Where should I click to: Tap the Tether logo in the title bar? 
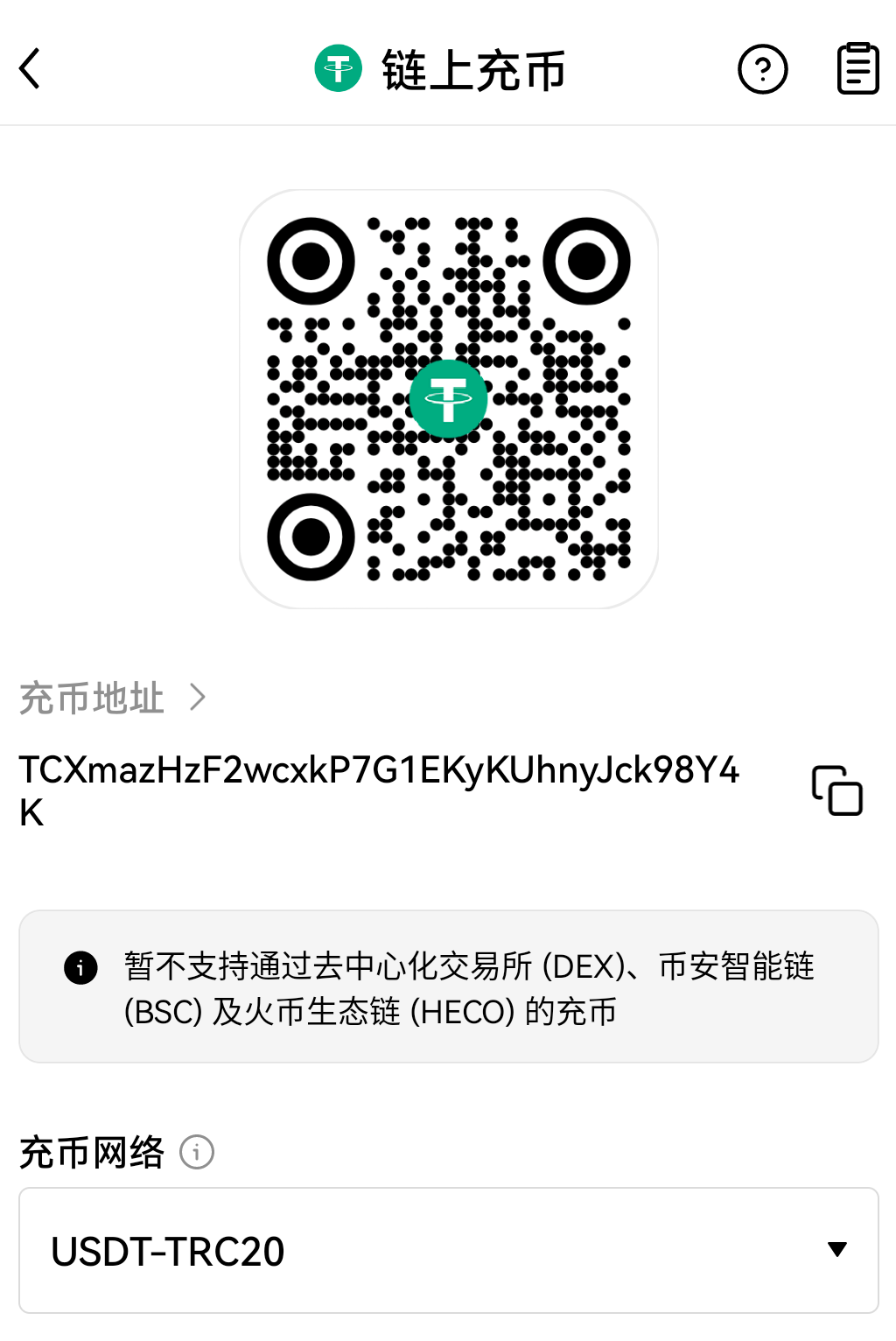pyautogui.click(x=337, y=68)
